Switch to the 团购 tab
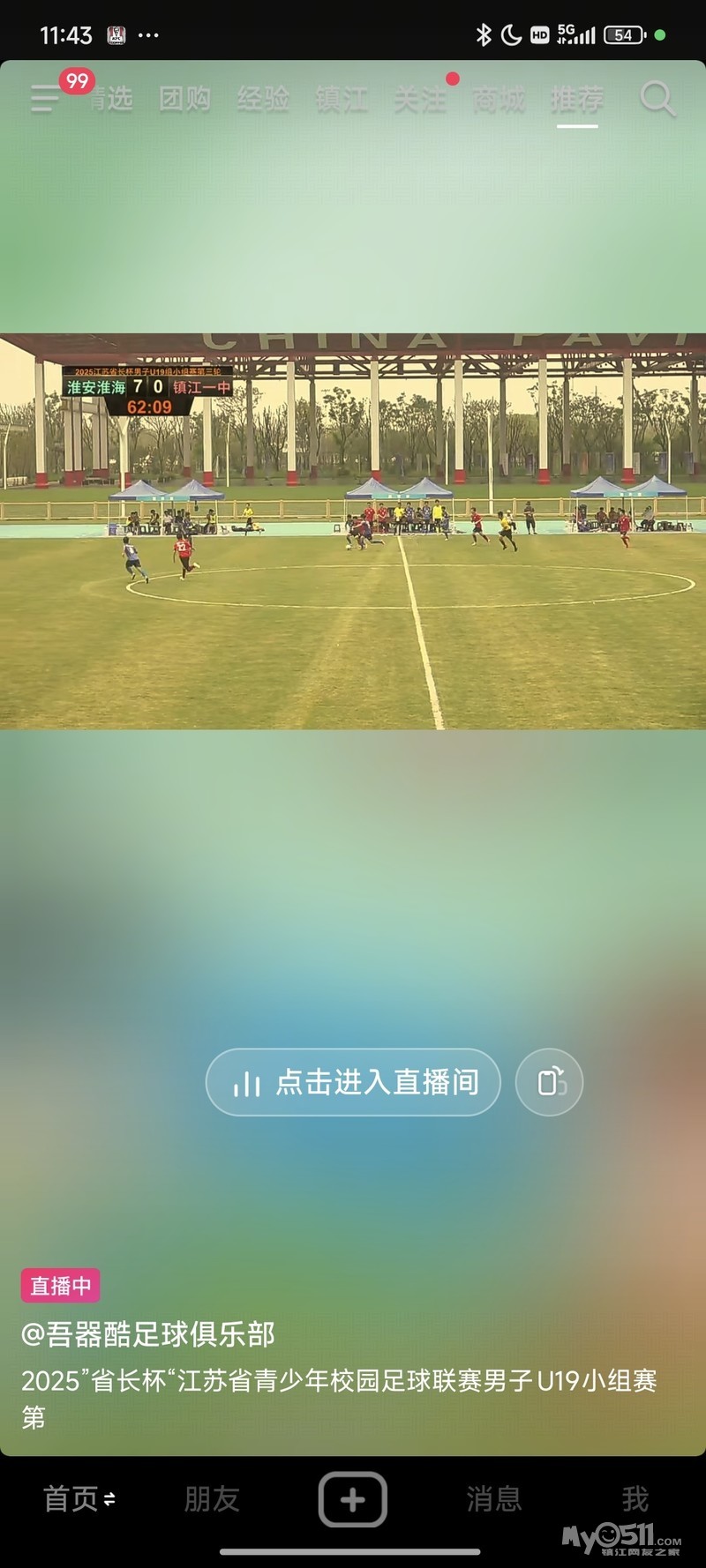This screenshot has height=1568, width=706. [x=184, y=99]
